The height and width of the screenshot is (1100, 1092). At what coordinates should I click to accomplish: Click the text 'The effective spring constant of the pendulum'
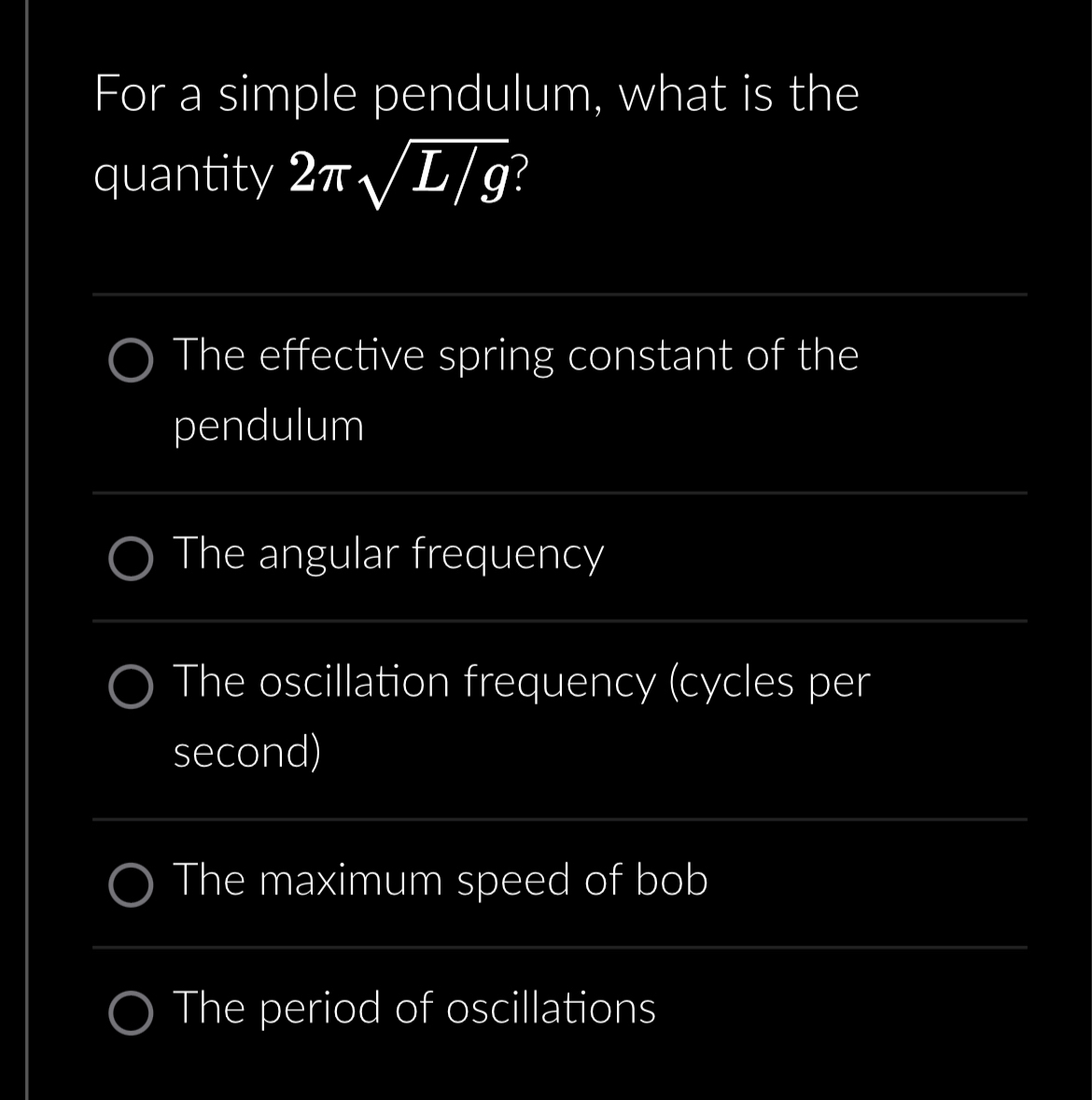point(515,389)
